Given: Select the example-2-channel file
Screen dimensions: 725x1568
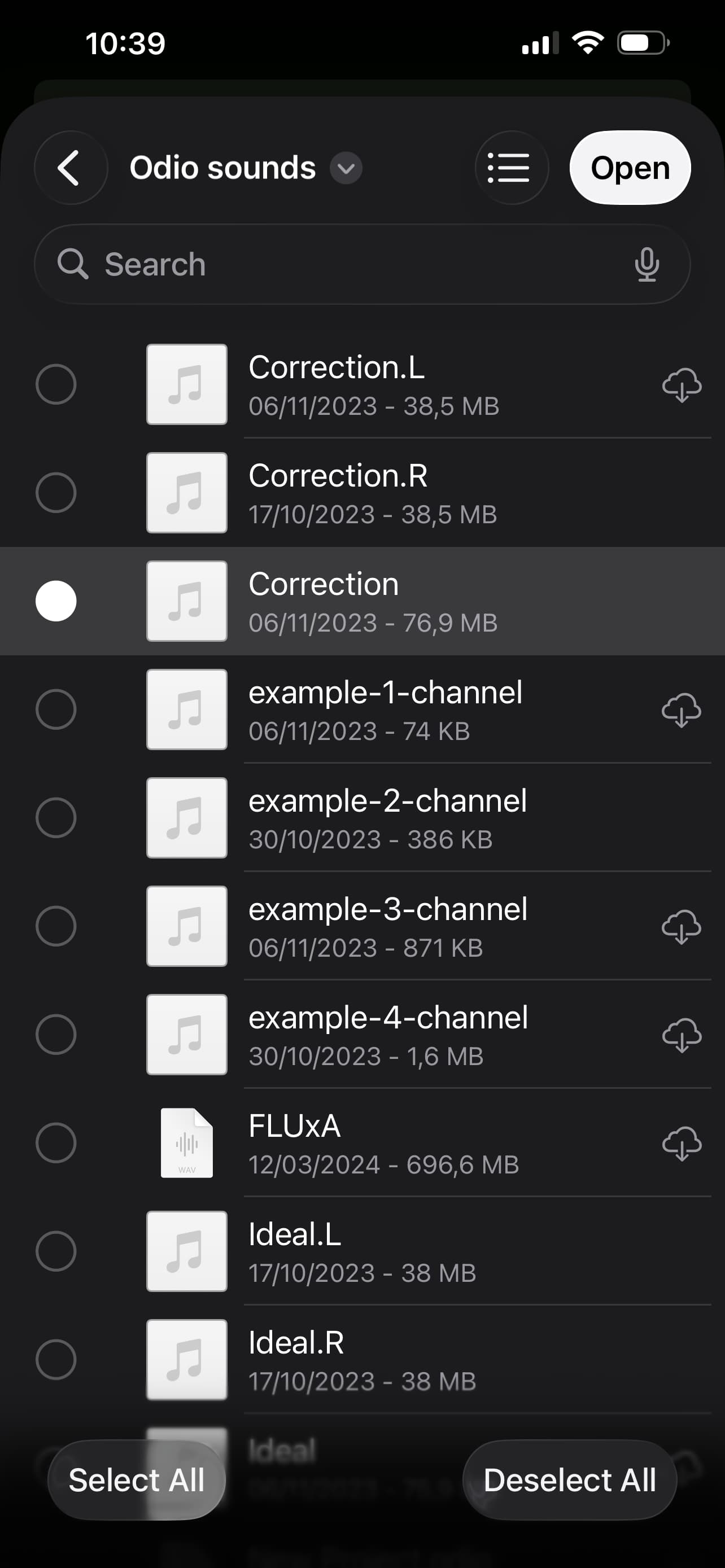Looking at the screenshot, I should 56,817.
